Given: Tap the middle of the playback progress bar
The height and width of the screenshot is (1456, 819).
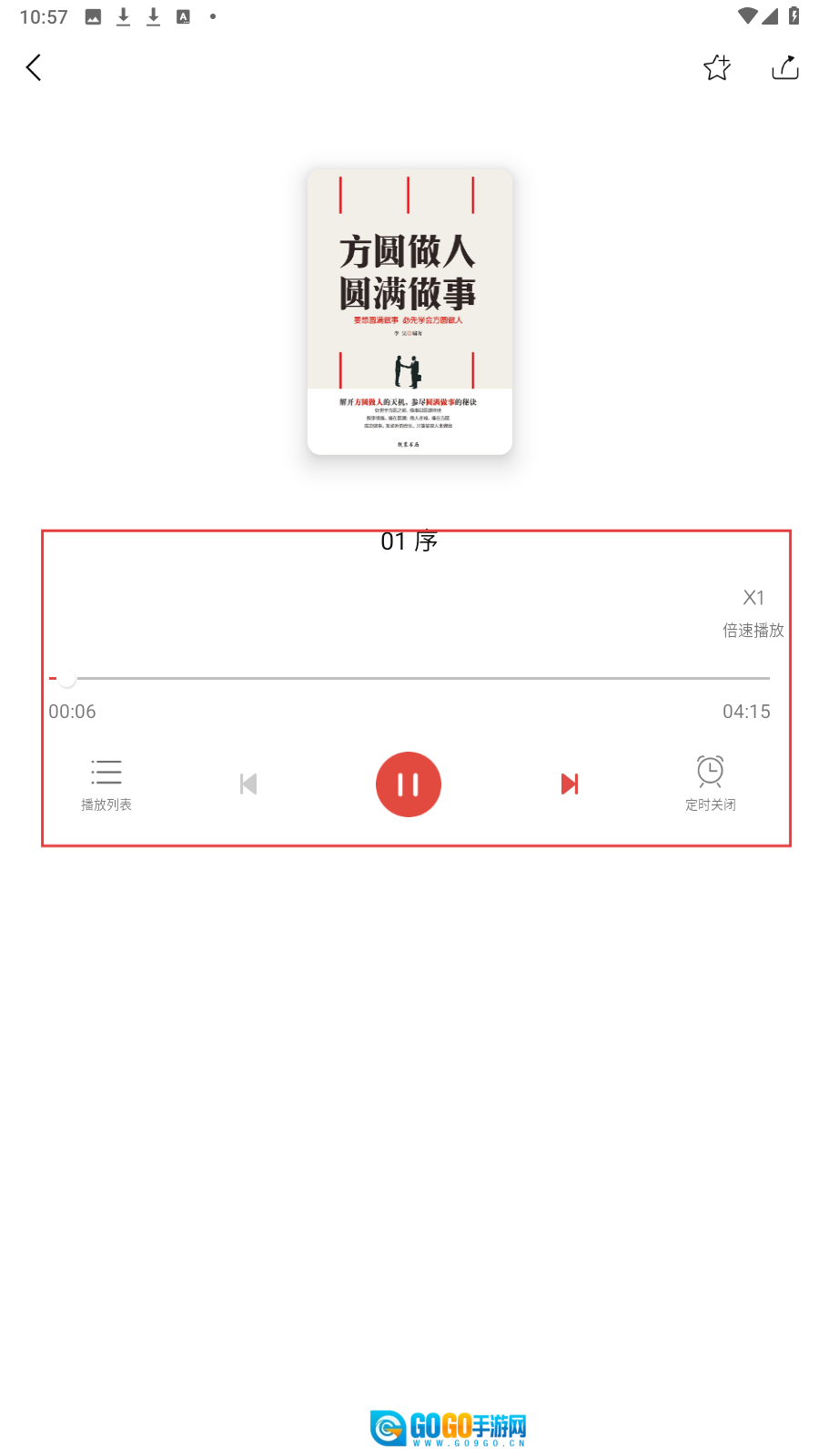Looking at the screenshot, I should point(409,678).
